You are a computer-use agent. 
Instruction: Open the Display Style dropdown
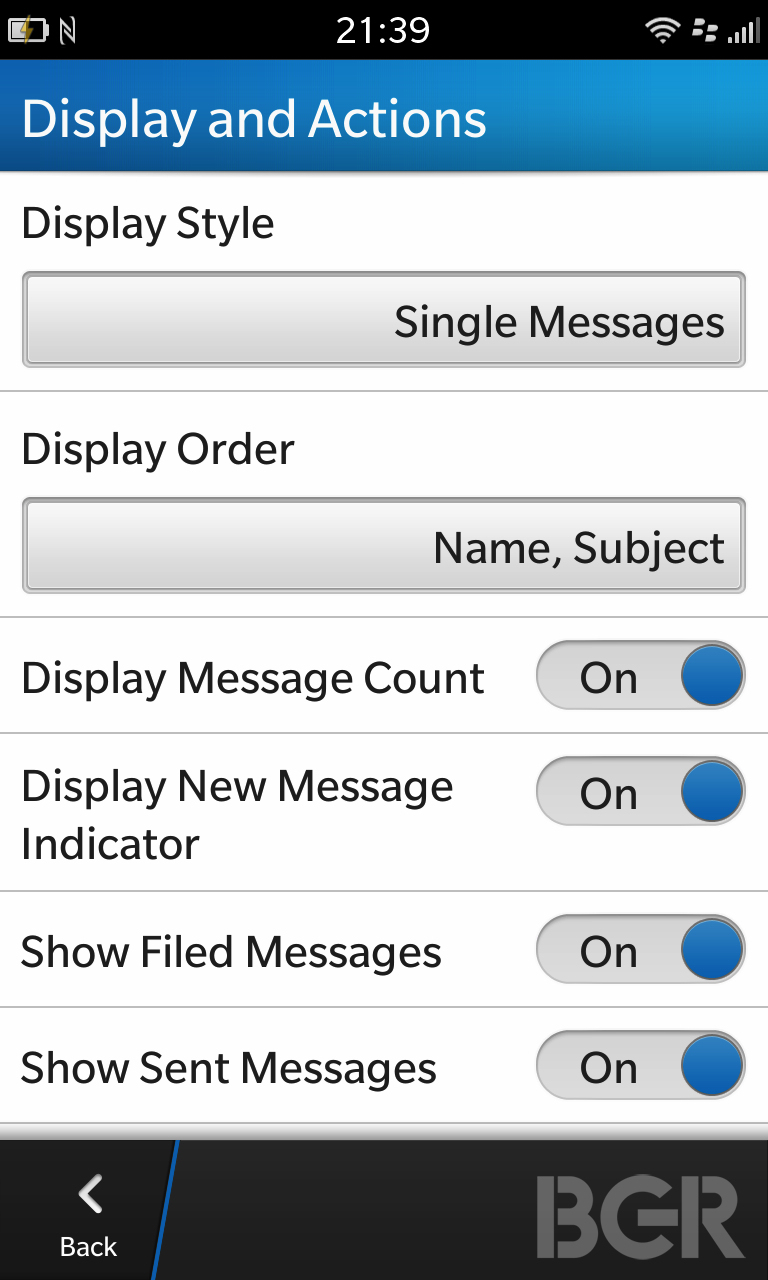pos(384,320)
